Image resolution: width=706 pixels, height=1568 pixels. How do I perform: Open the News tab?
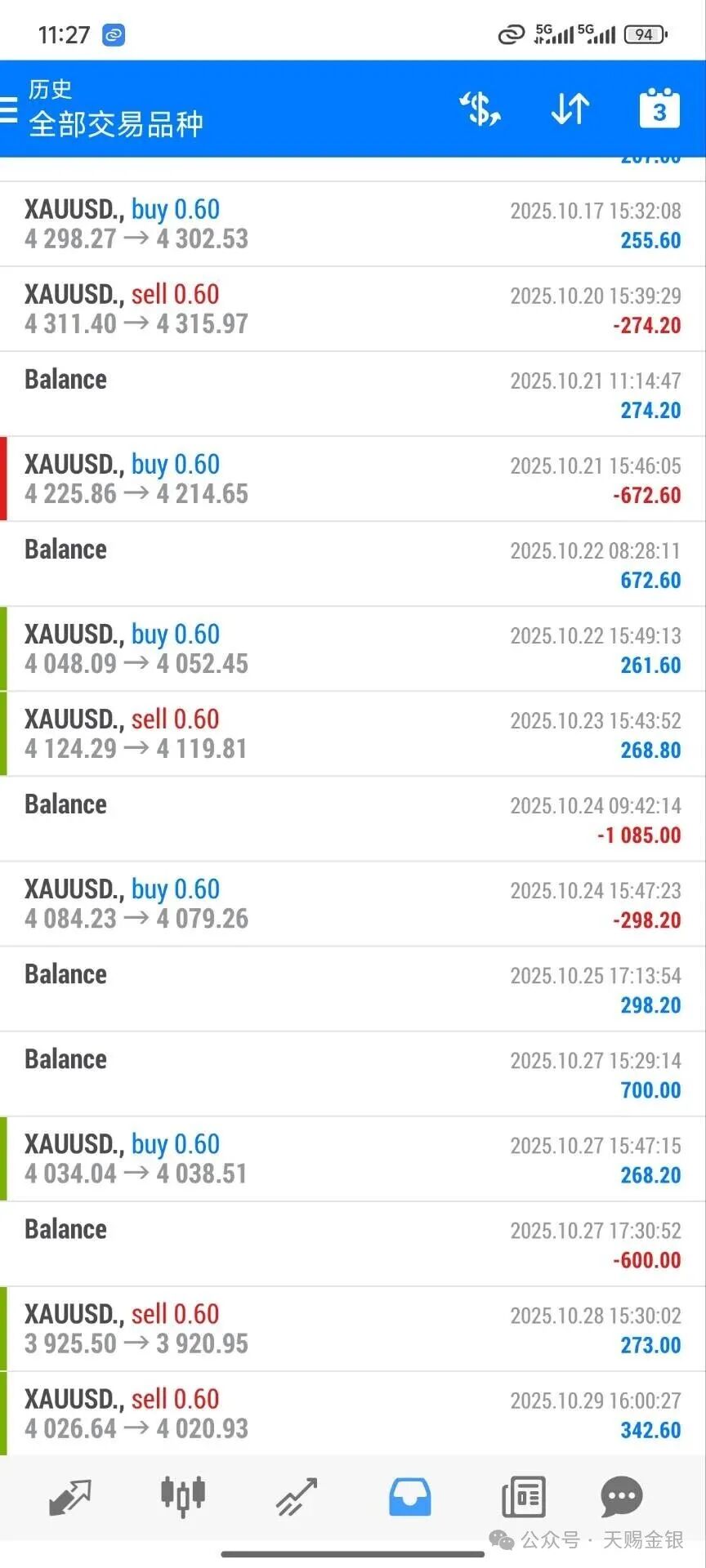(523, 1497)
